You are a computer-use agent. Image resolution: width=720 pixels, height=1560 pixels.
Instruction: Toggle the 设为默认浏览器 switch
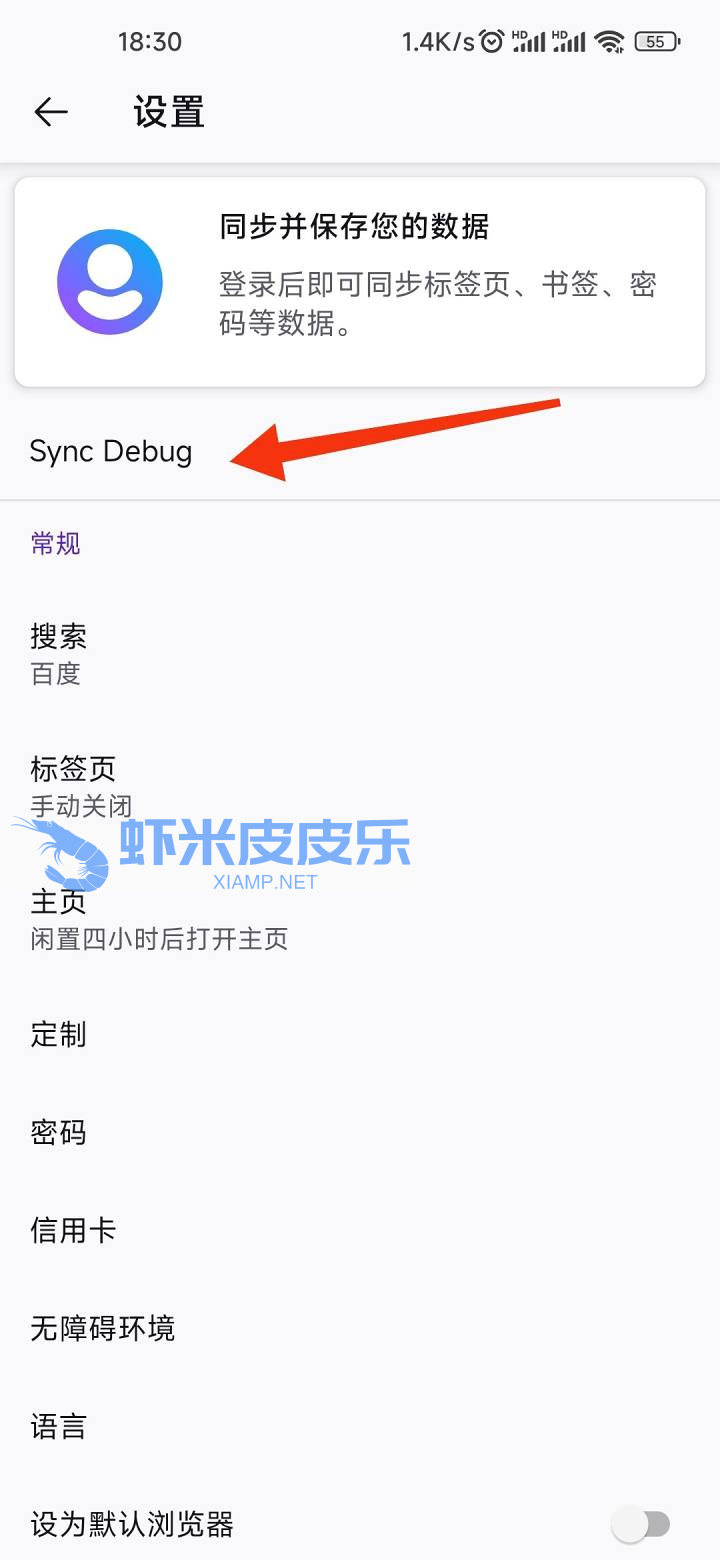pyautogui.click(x=641, y=1524)
